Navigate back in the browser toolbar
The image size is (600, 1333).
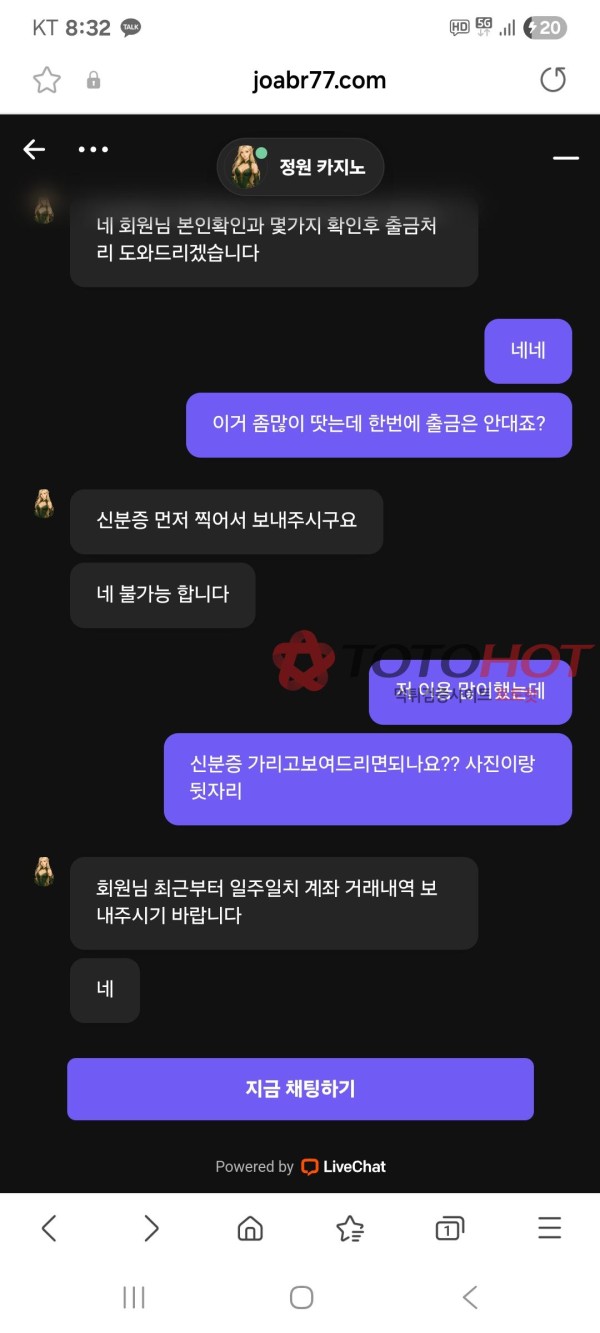pos(49,1228)
